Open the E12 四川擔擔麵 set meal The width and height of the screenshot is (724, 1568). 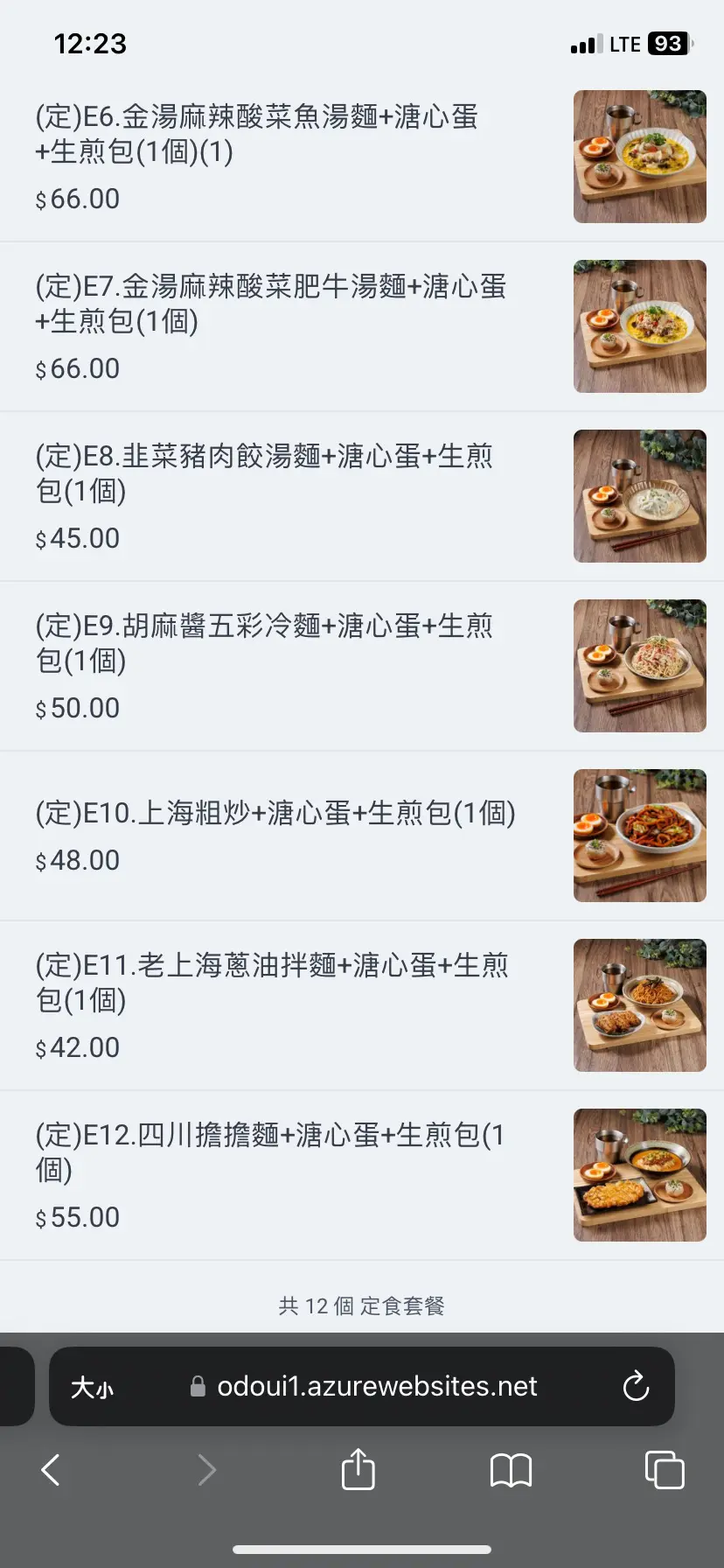[362, 1175]
